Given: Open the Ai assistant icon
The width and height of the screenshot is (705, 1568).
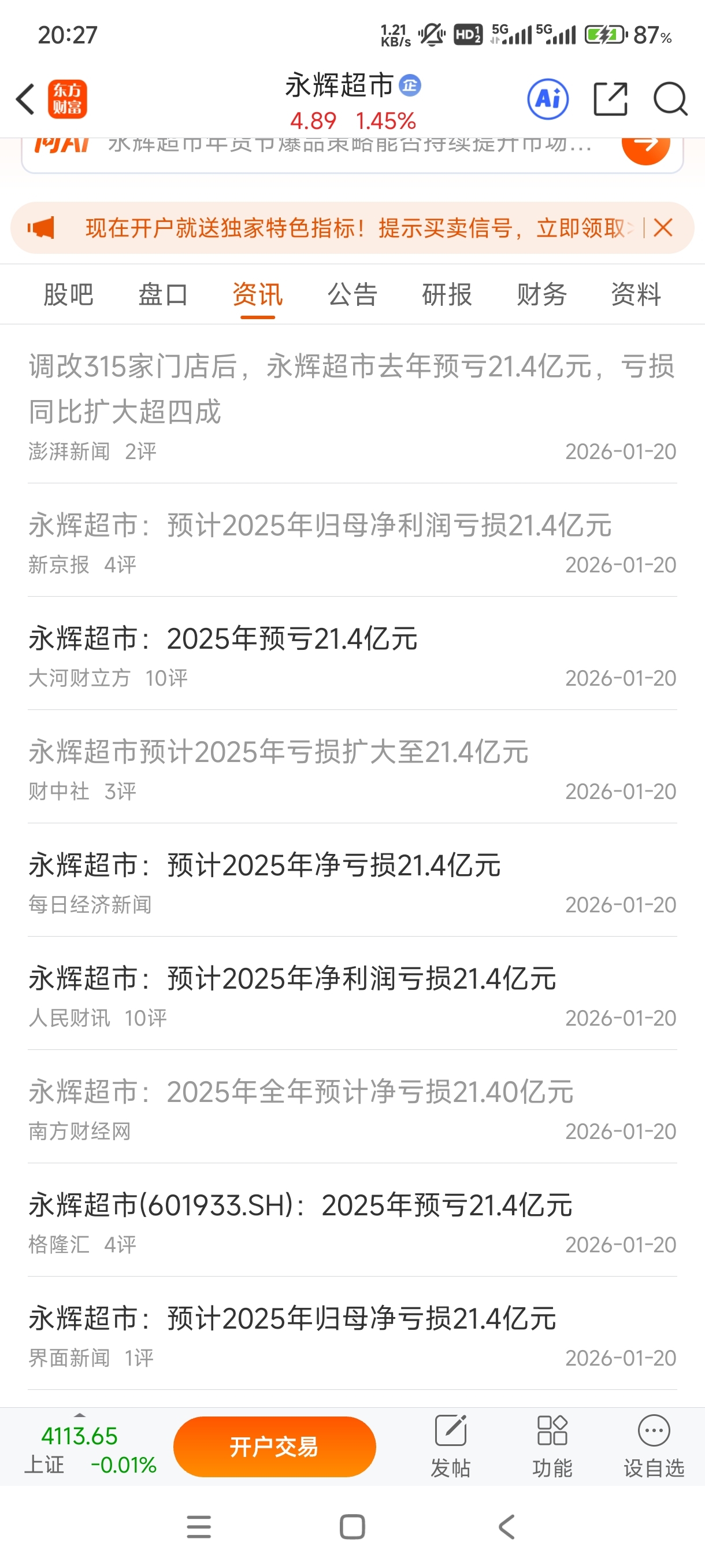Looking at the screenshot, I should pyautogui.click(x=547, y=99).
